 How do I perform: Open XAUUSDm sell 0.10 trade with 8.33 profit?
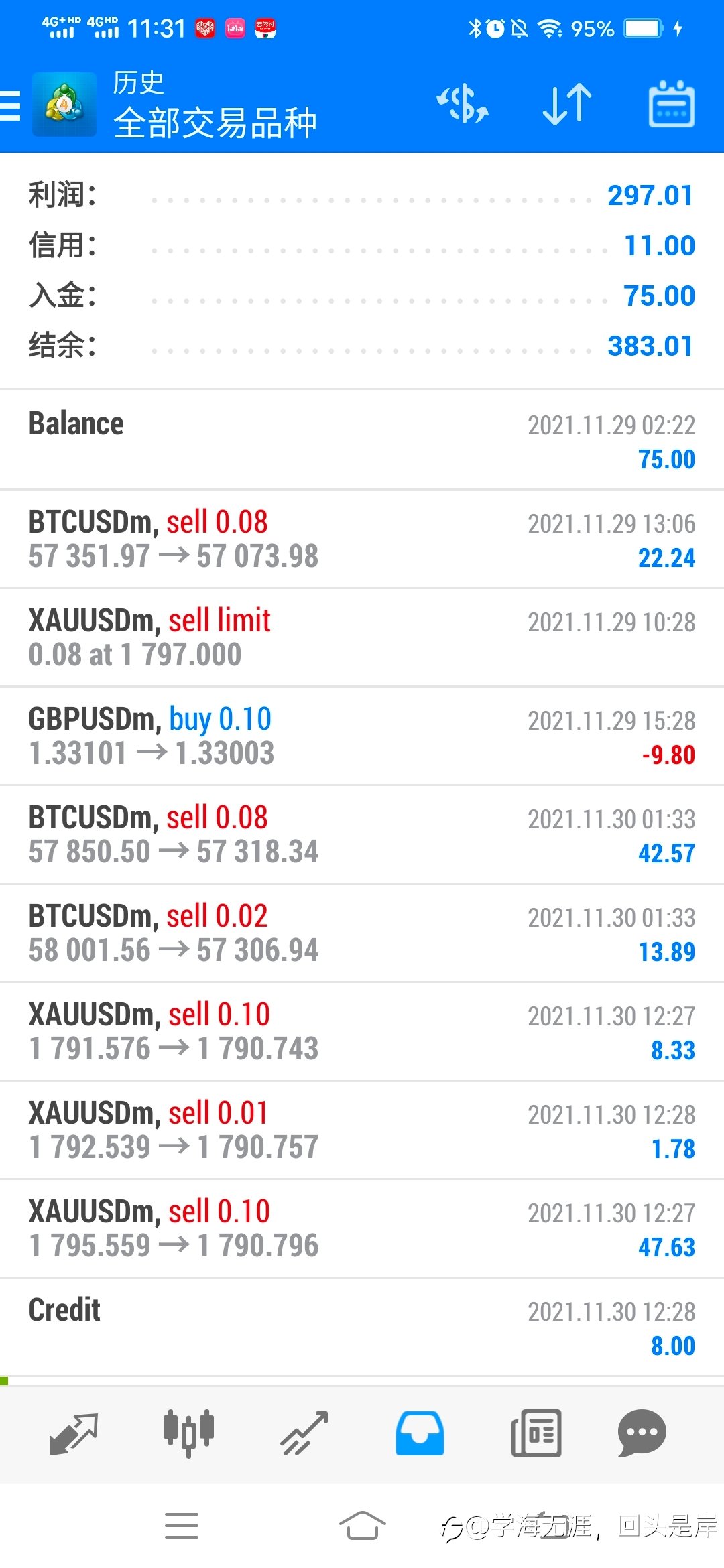click(362, 1031)
